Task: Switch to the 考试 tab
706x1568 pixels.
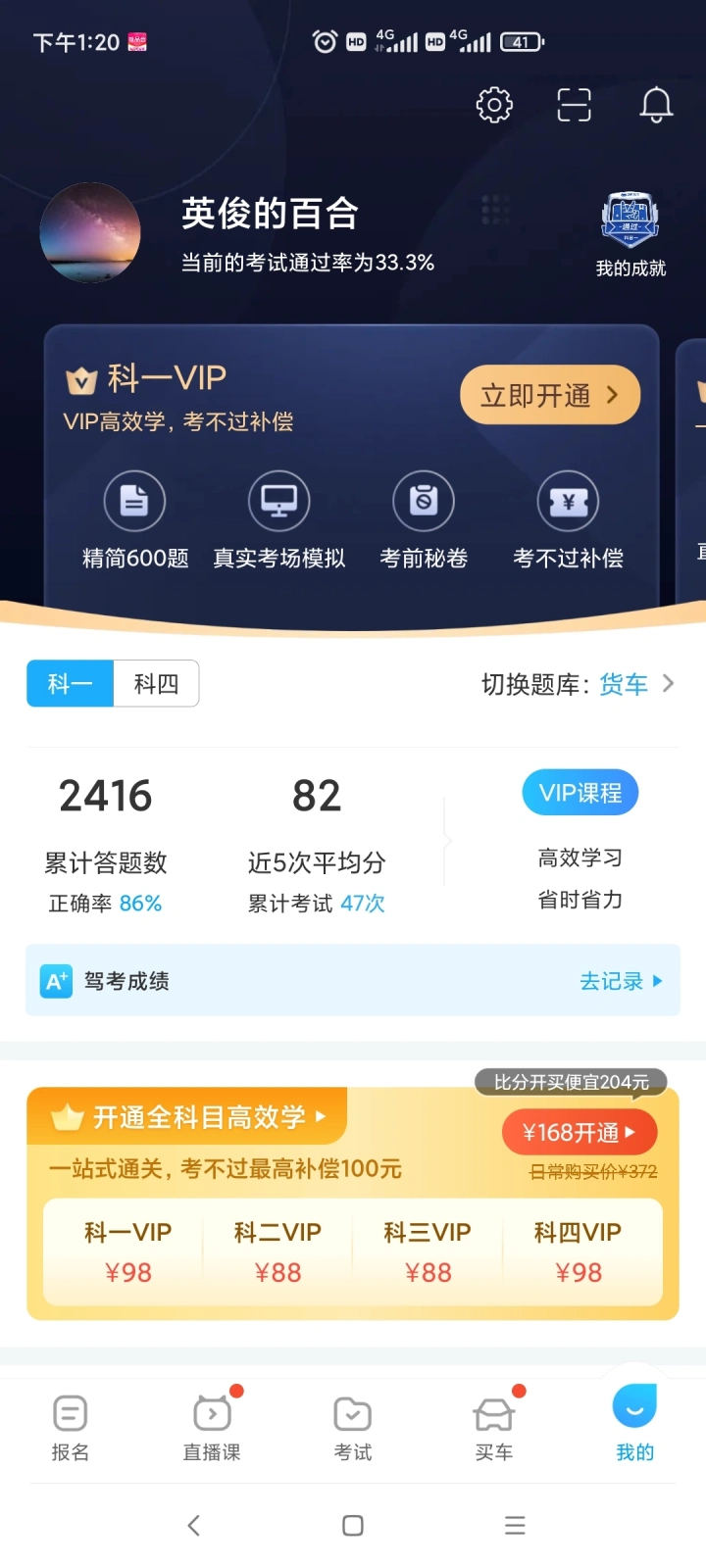Action: click(353, 1428)
